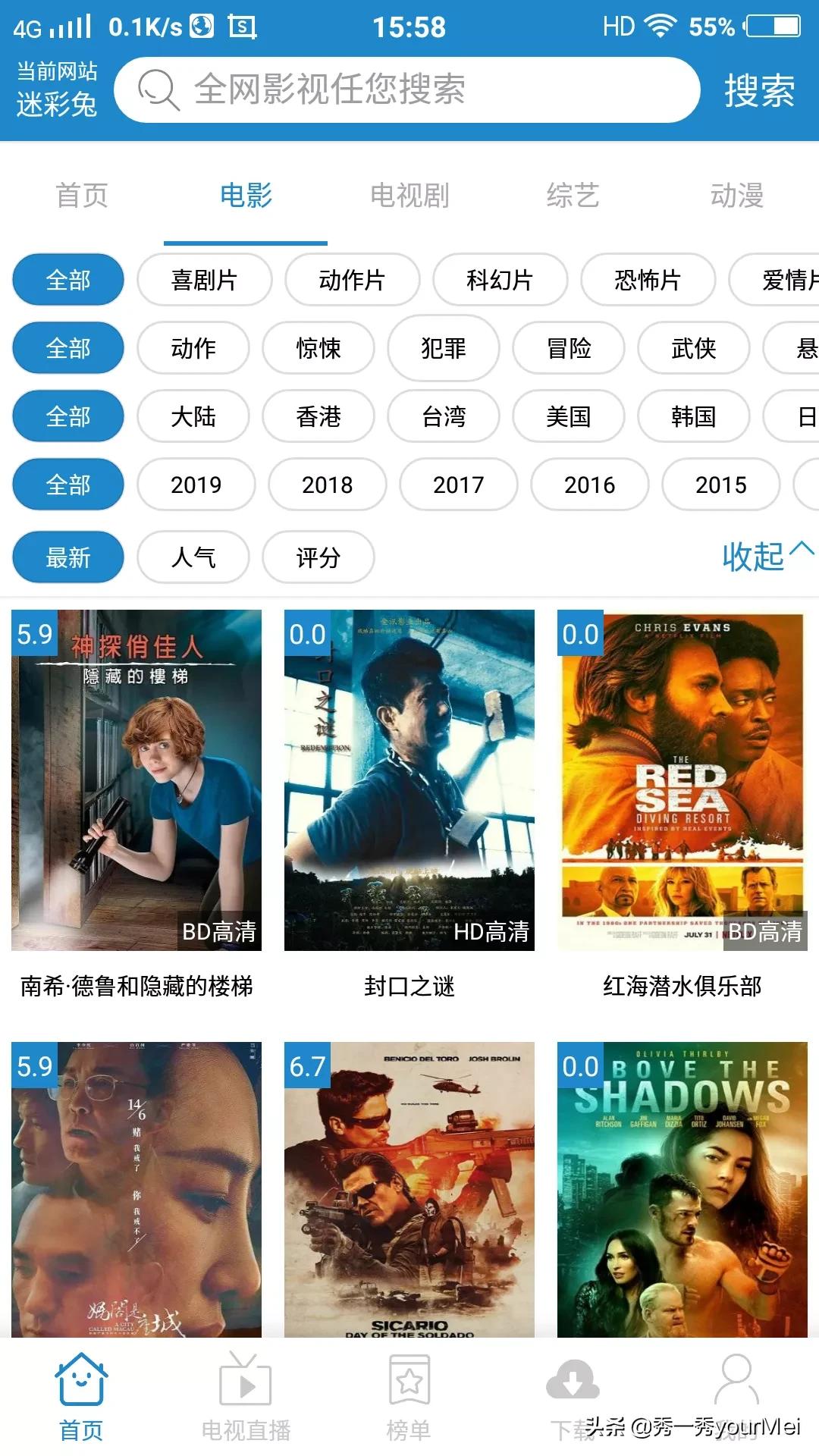Filter by region 香港
819x1456 pixels.
click(318, 416)
